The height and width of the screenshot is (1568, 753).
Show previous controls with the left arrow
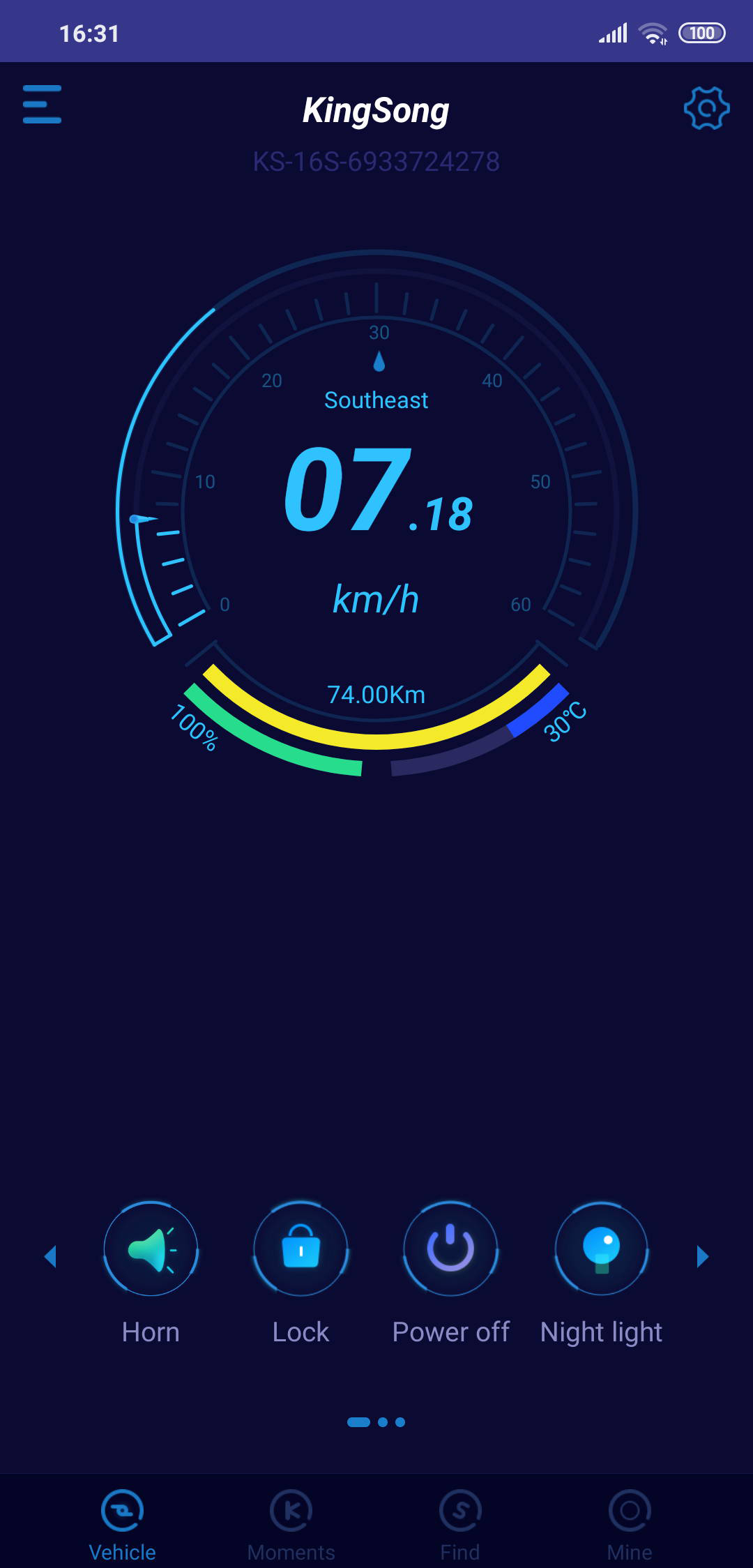50,1256
